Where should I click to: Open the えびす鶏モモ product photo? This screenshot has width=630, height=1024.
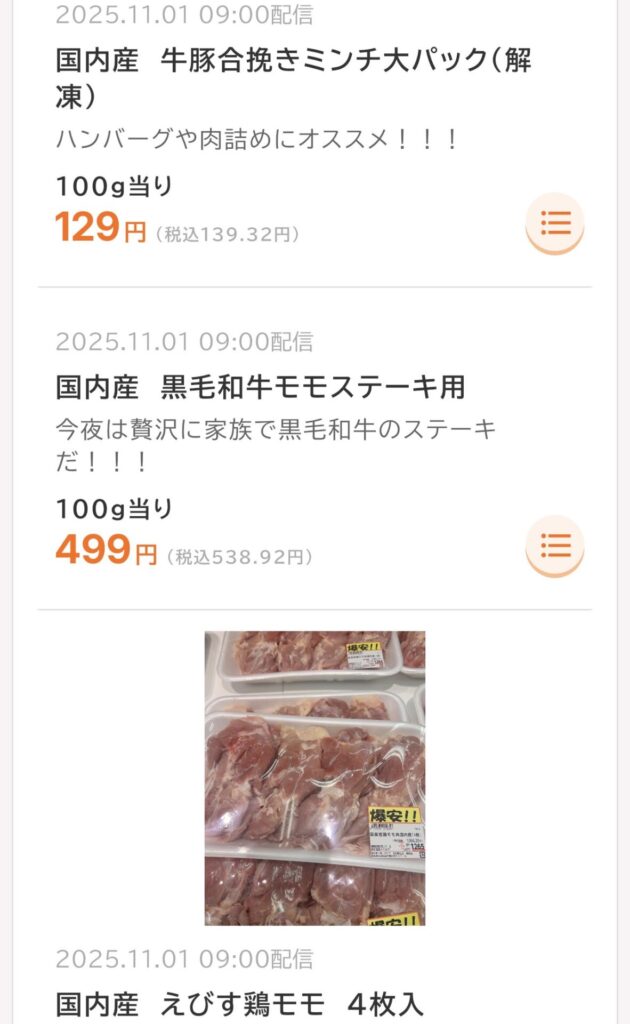pyautogui.click(x=315, y=777)
